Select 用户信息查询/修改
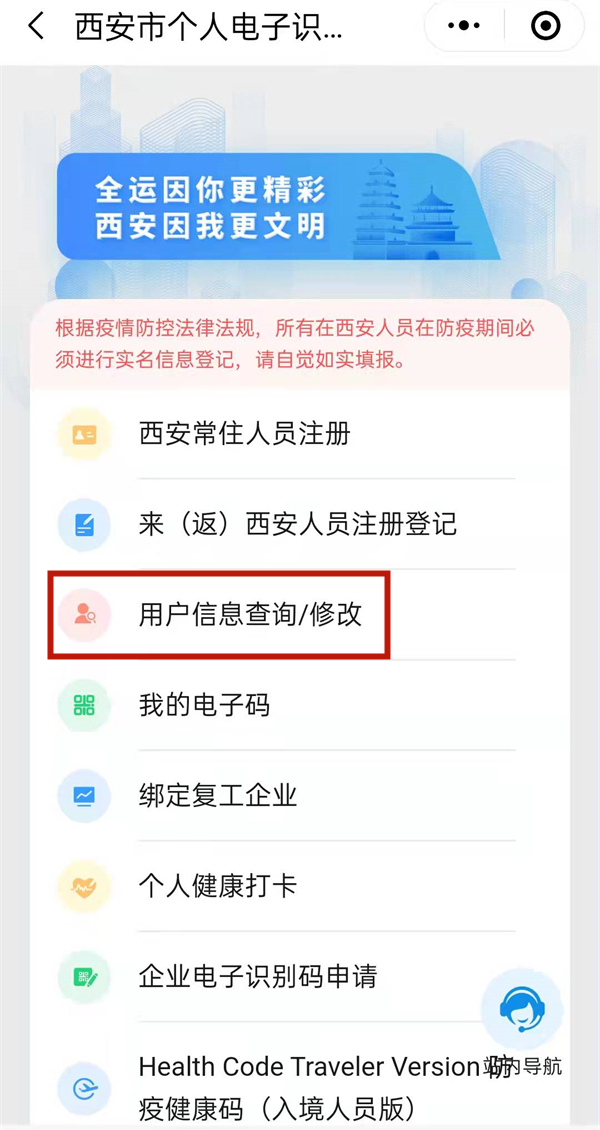 250,613
